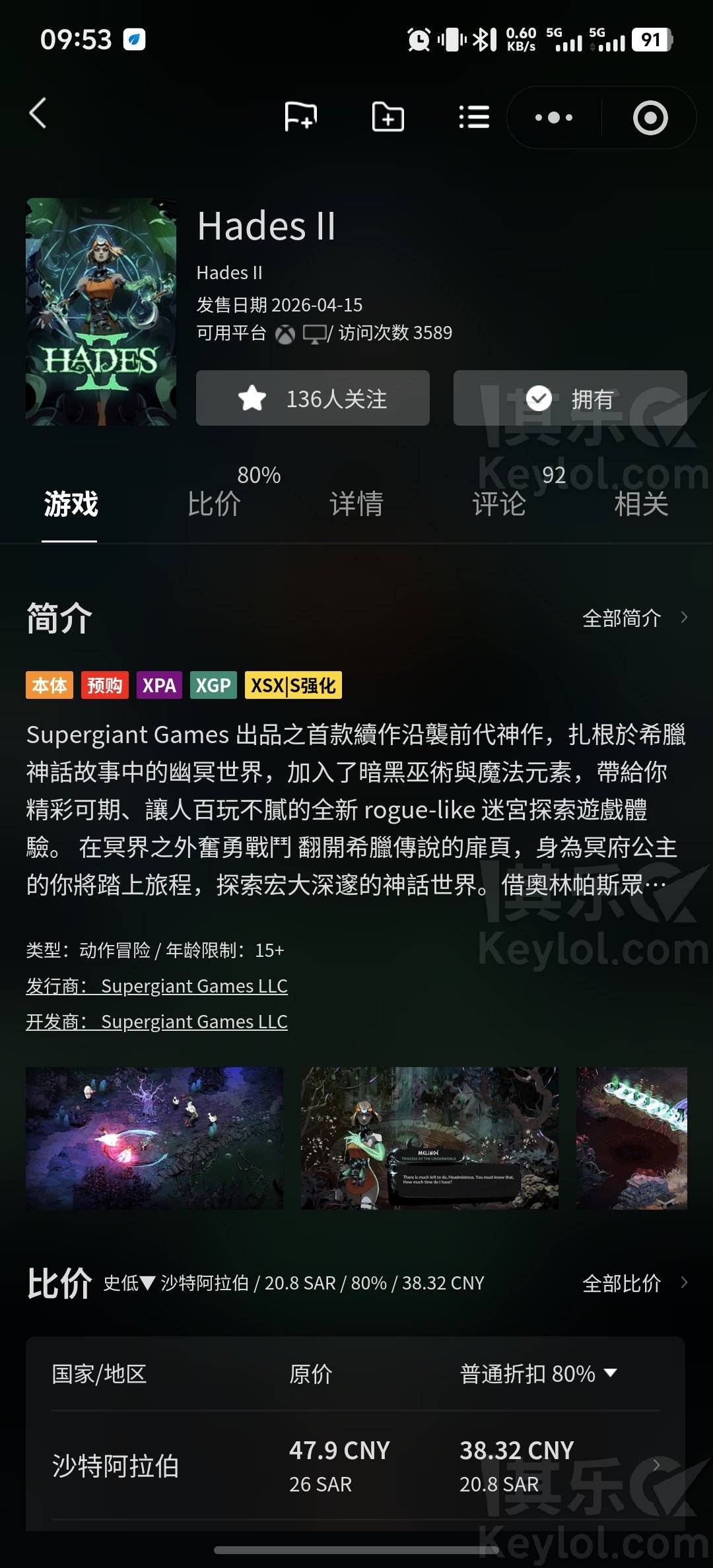Open 全部简介 full introduction
713x1568 pixels.
point(634,618)
